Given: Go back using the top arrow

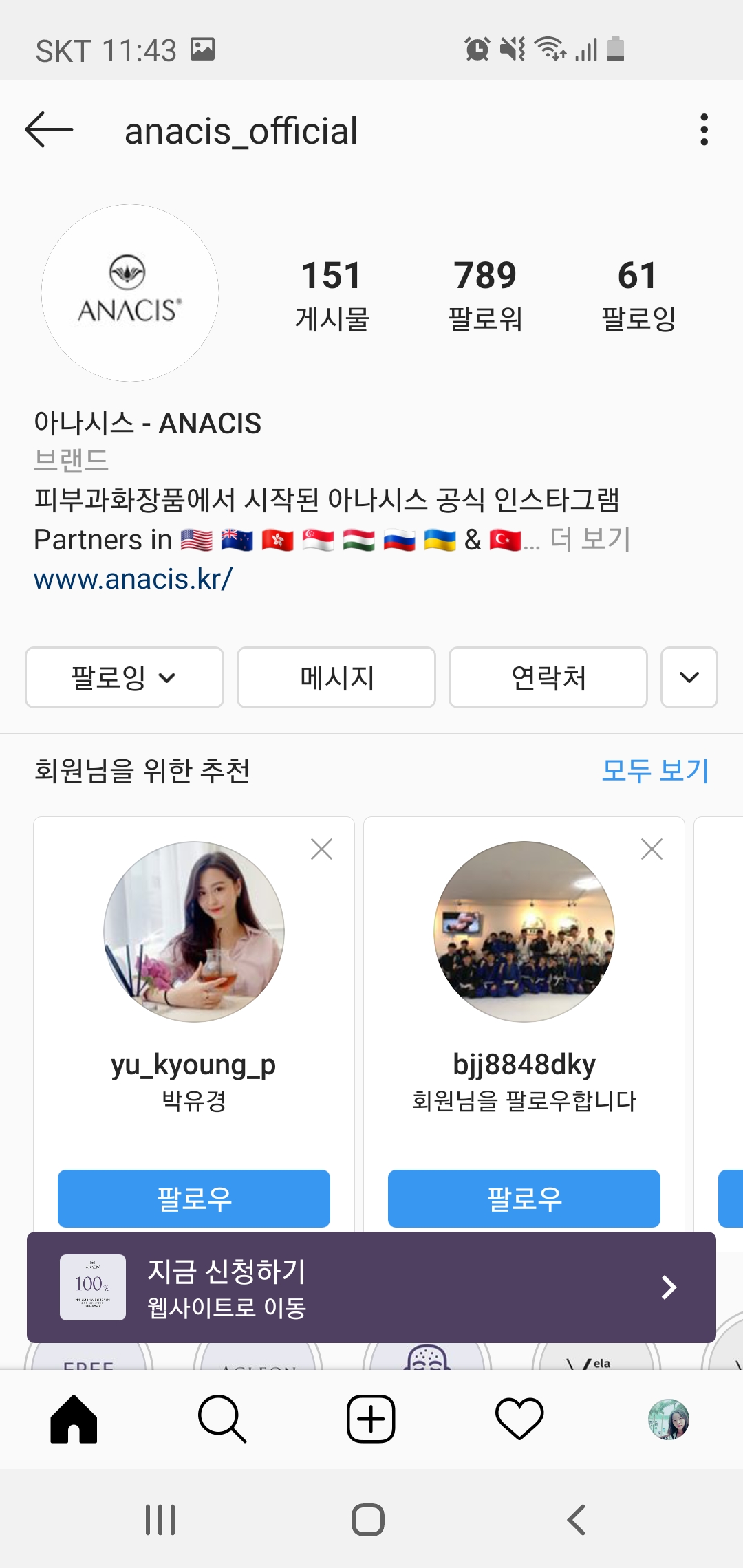Looking at the screenshot, I should click(49, 130).
